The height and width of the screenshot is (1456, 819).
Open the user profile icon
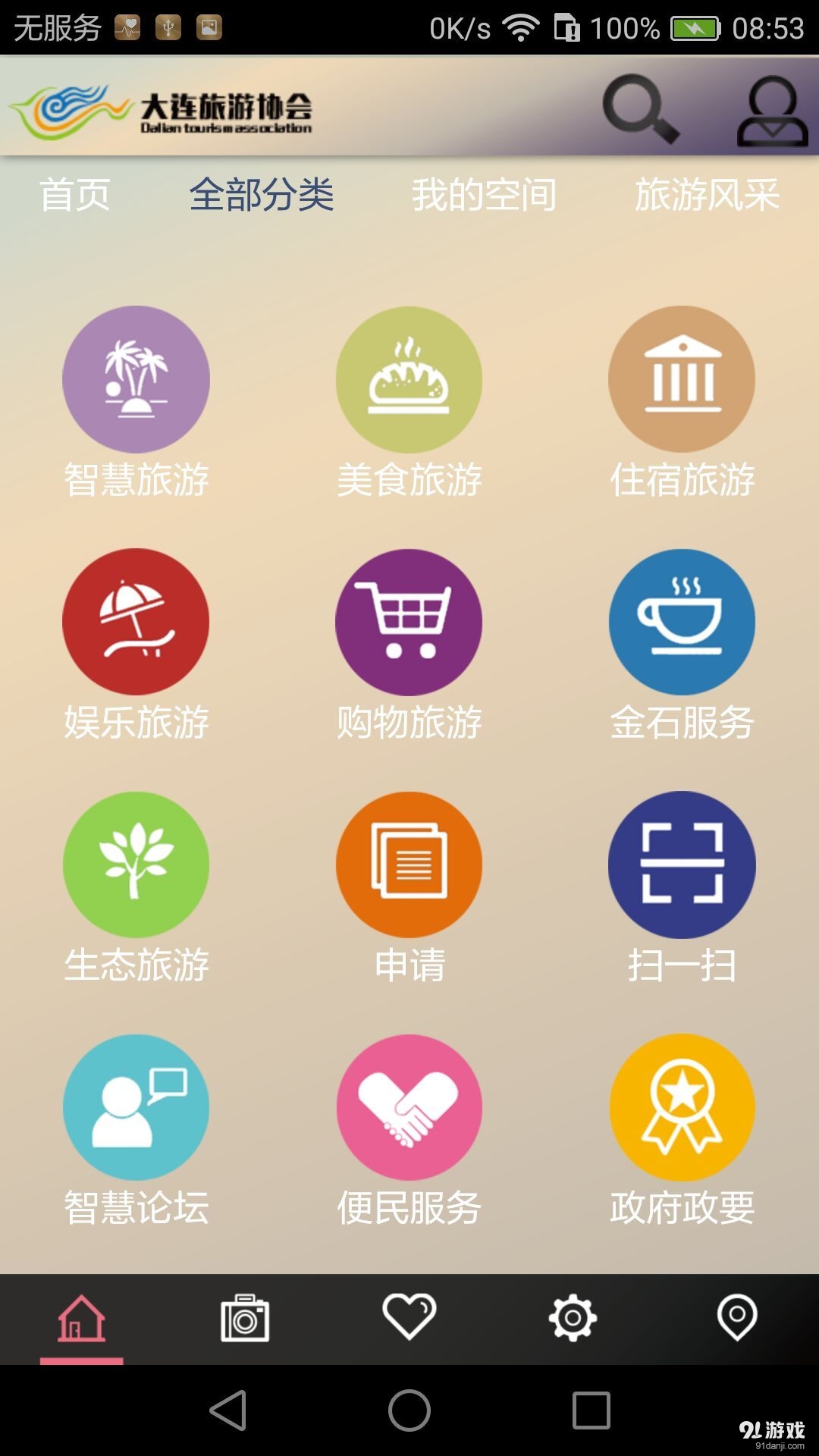pyautogui.click(x=771, y=110)
